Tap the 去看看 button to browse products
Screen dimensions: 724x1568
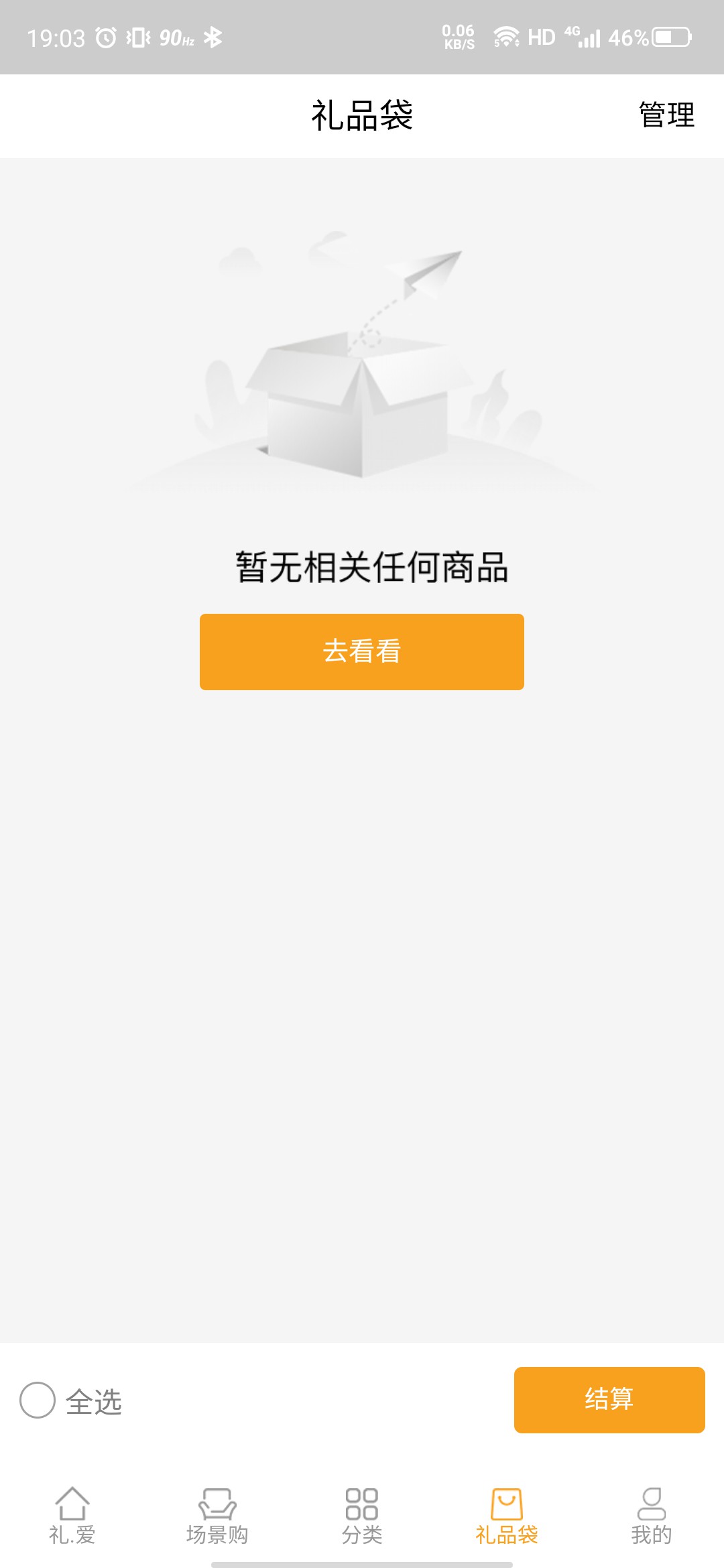click(x=361, y=651)
